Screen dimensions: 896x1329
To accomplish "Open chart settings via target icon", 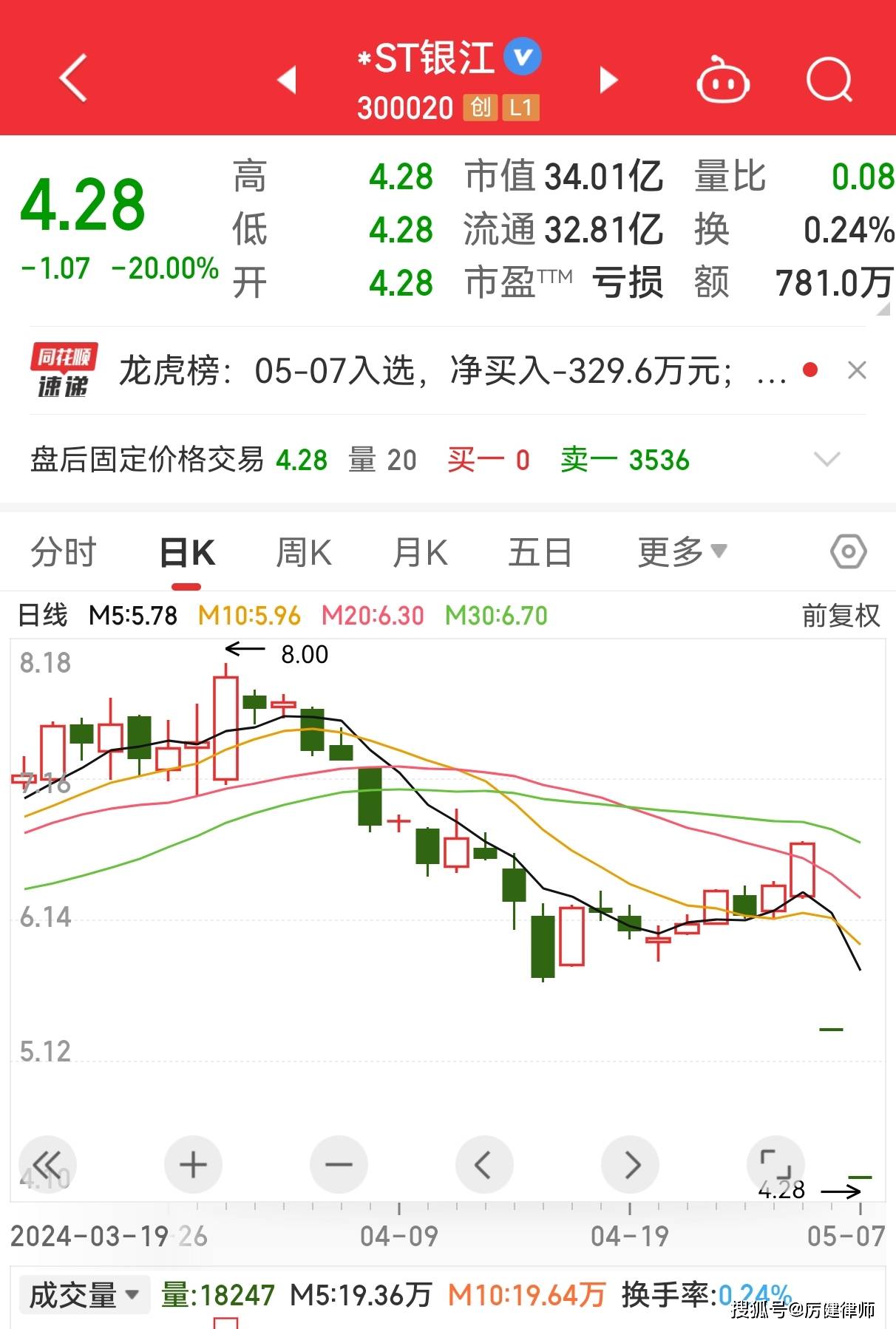I will [x=847, y=551].
